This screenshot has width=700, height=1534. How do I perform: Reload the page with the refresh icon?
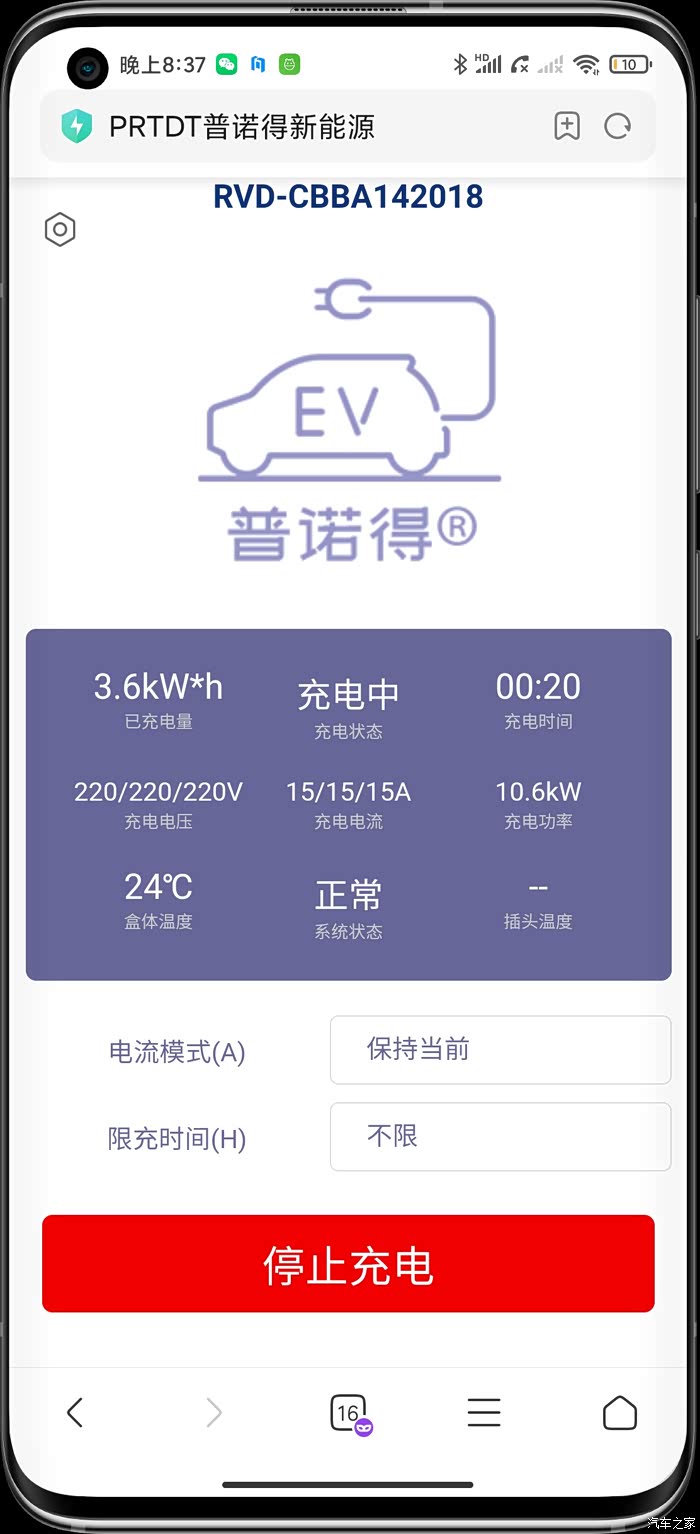618,126
